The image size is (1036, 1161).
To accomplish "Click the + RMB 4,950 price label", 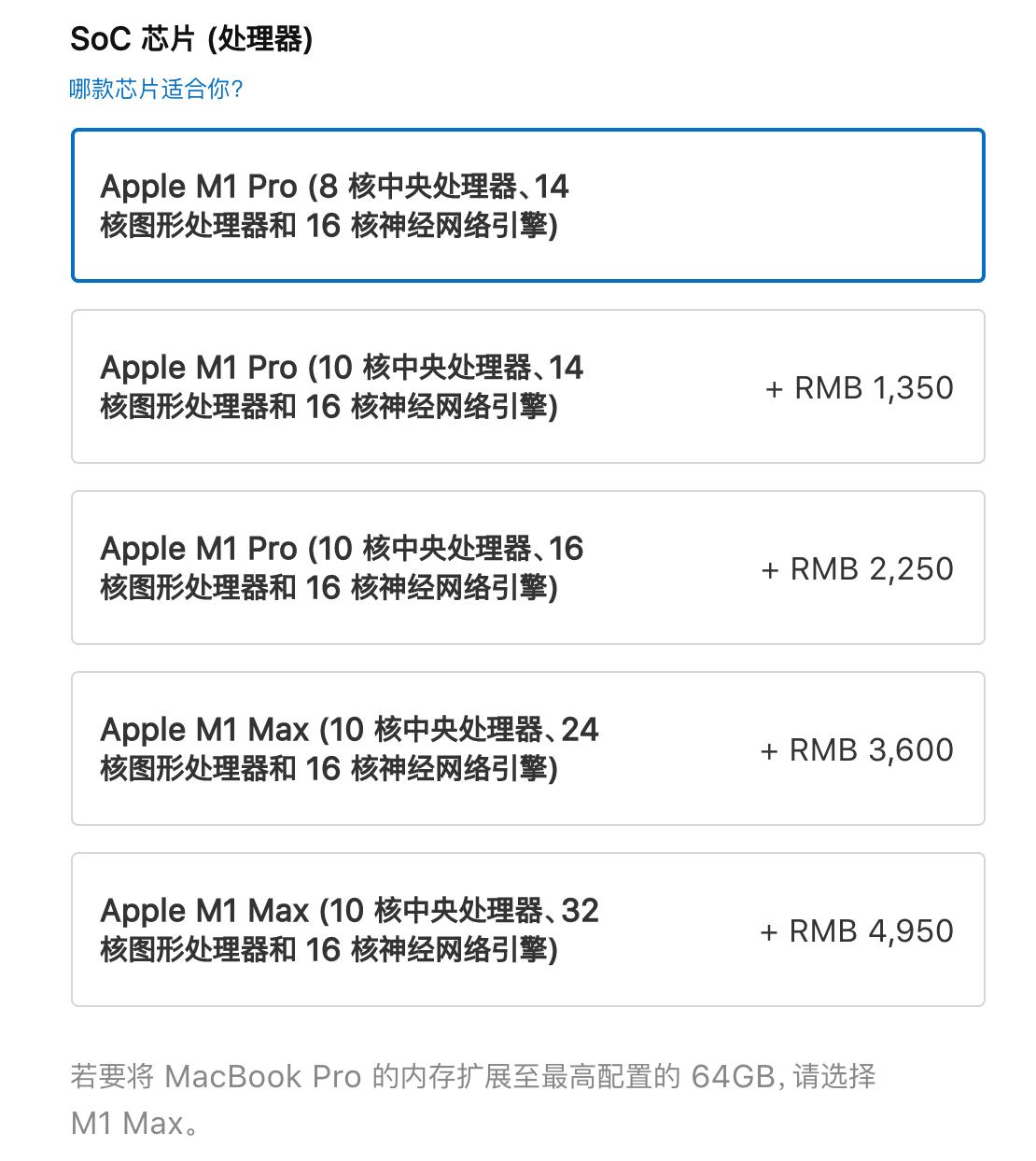I will coord(860,930).
